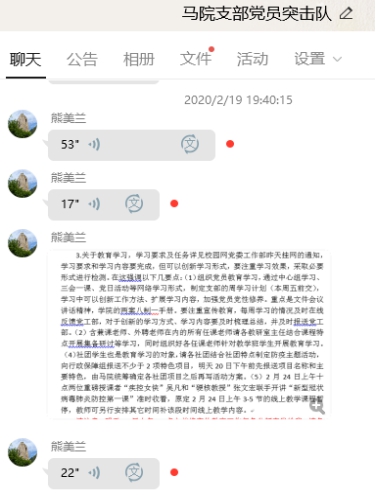Viewport: 376px width, 495px height.
Task: Open the 相册 tab
Action: (x=139, y=59)
